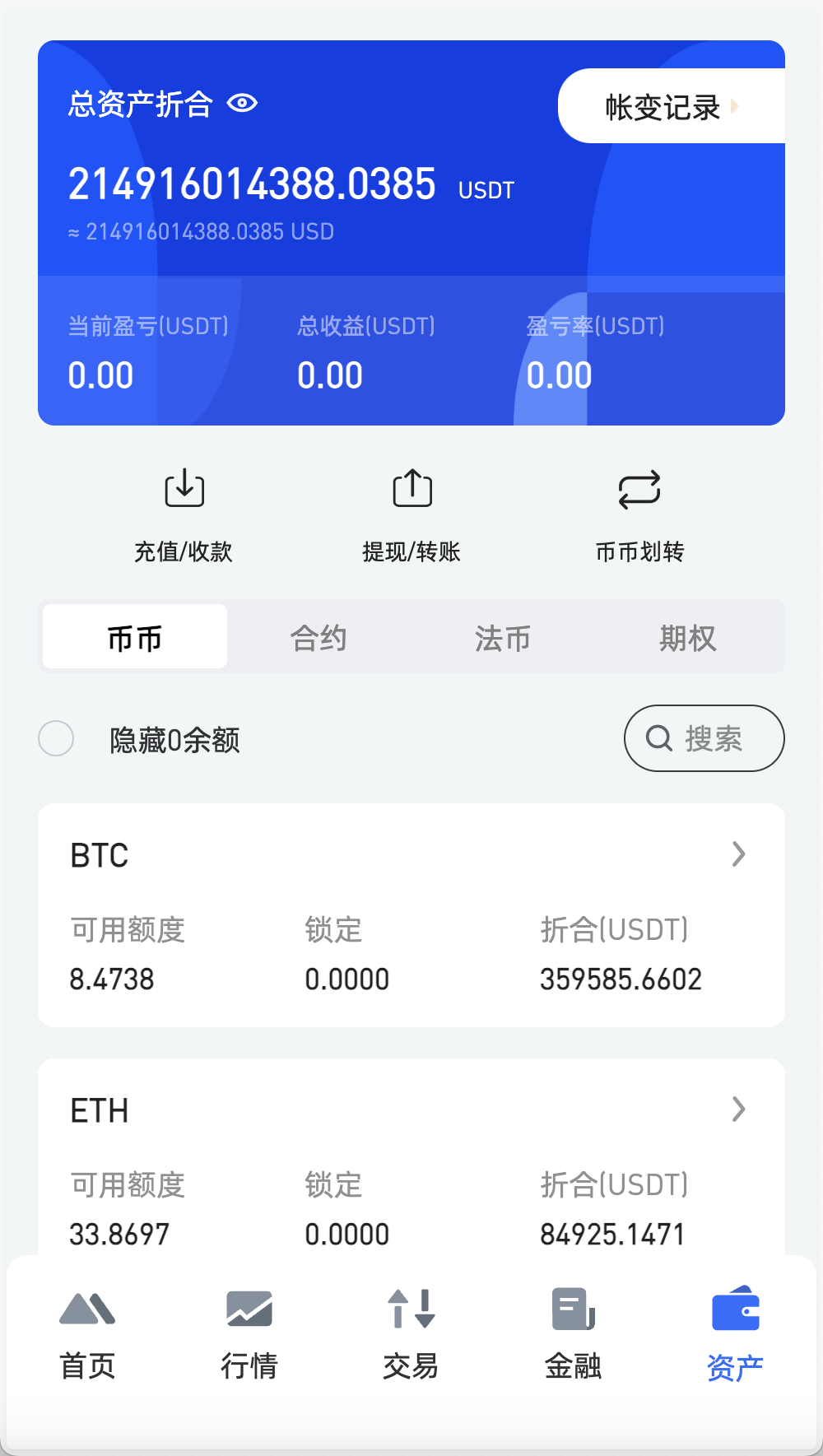This screenshot has height=1456, width=823.
Task: Select the 币币划转 transfer icon
Action: point(640,488)
